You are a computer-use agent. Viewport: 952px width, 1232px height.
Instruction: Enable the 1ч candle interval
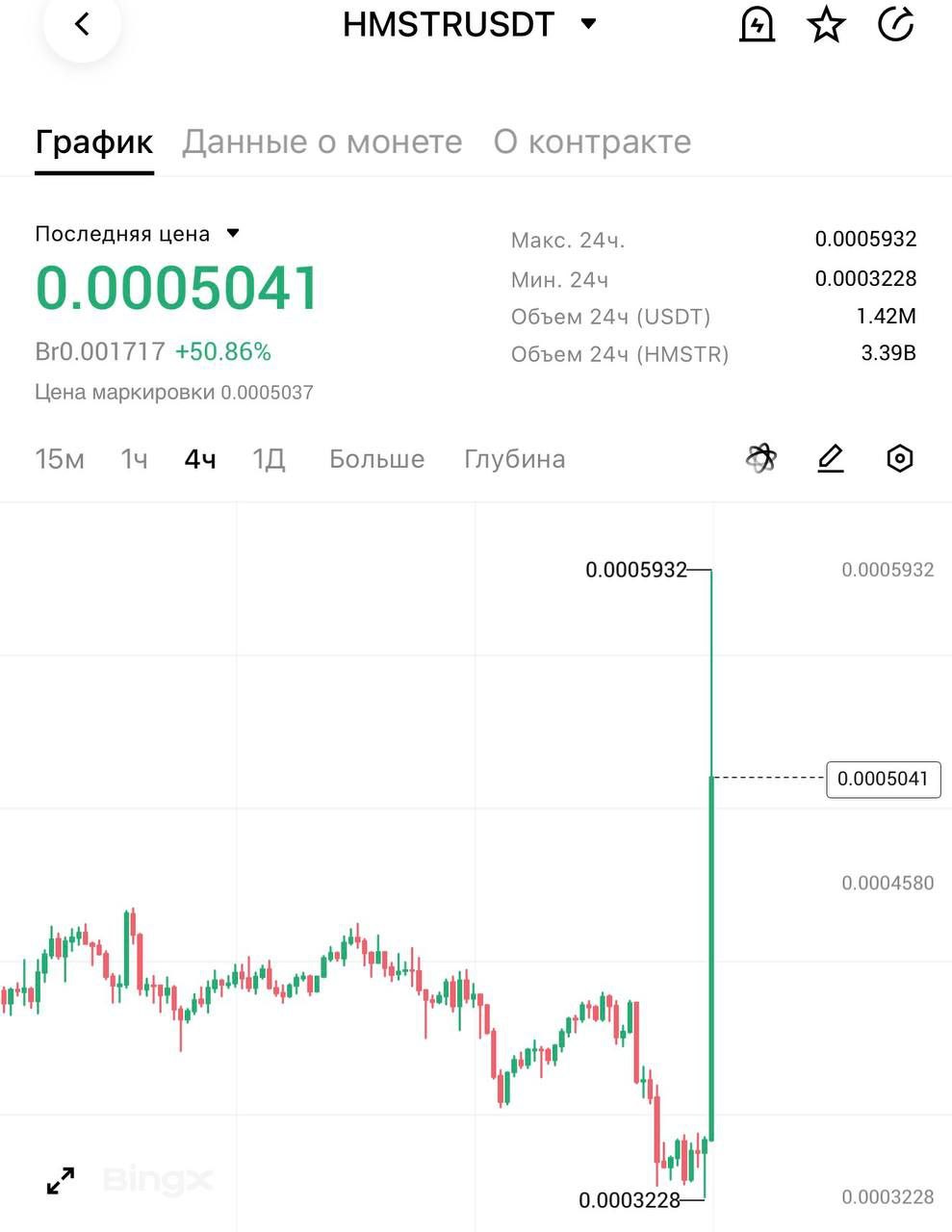click(x=134, y=459)
